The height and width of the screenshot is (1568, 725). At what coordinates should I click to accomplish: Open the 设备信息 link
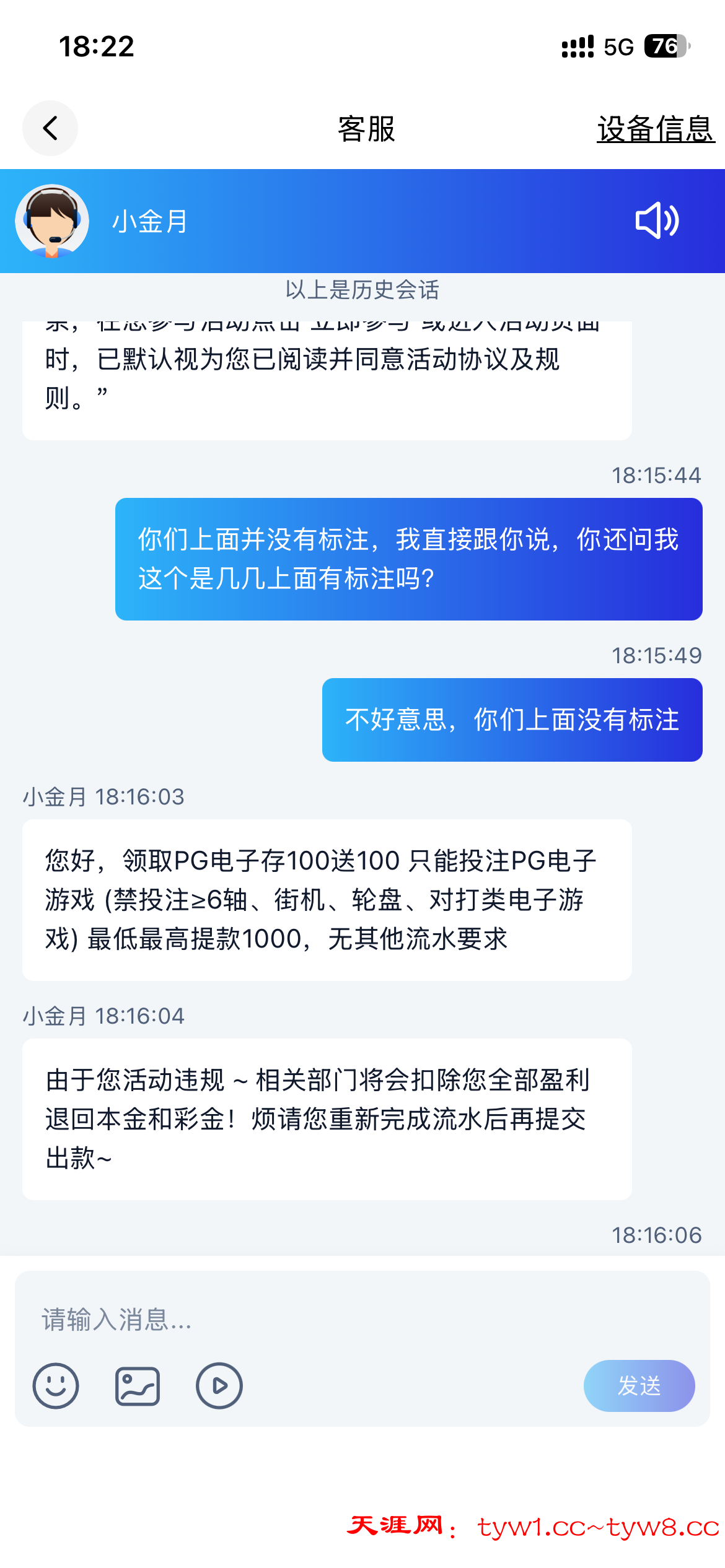pyautogui.click(x=655, y=129)
